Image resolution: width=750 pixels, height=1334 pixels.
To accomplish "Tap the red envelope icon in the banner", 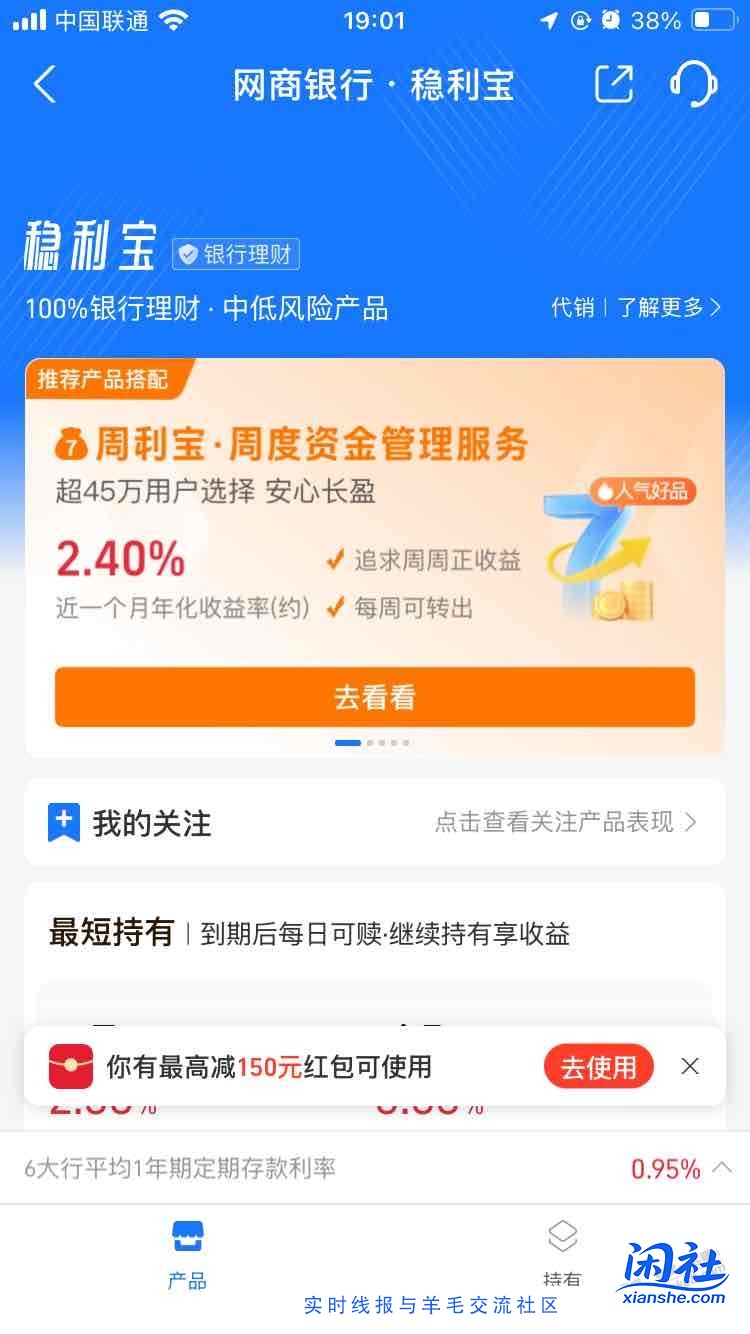I will (x=69, y=1066).
